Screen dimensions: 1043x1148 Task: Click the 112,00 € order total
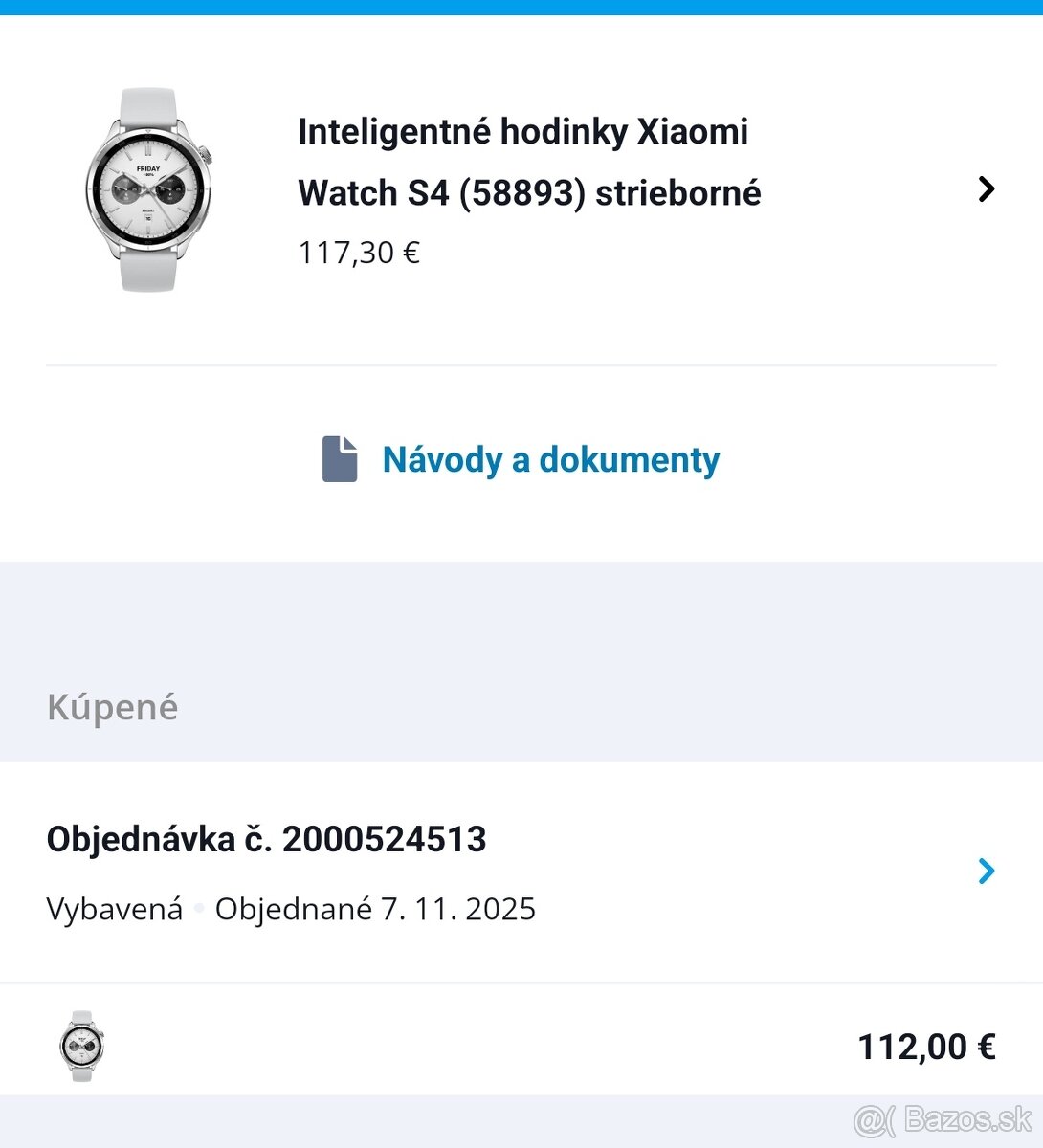pos(923,1046)
